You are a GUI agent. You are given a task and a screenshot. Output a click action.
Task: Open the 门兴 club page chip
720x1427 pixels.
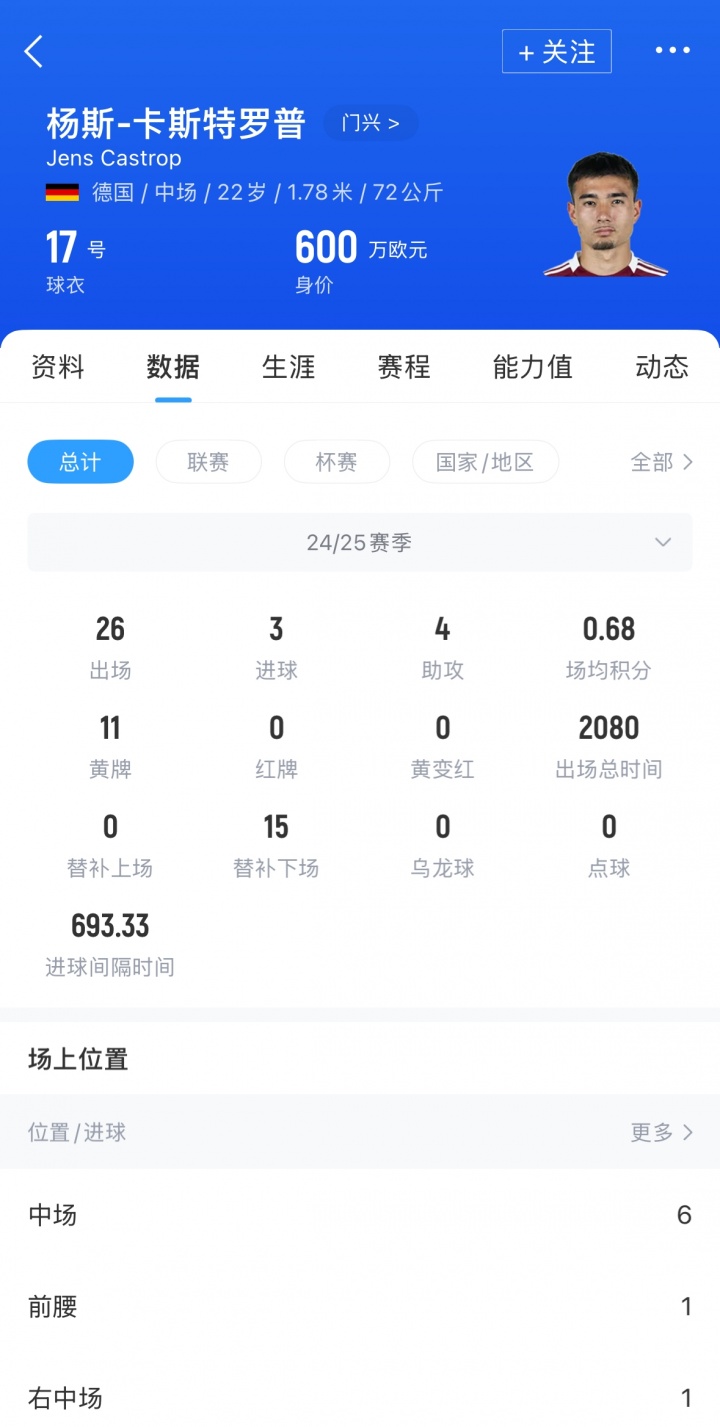370,123
